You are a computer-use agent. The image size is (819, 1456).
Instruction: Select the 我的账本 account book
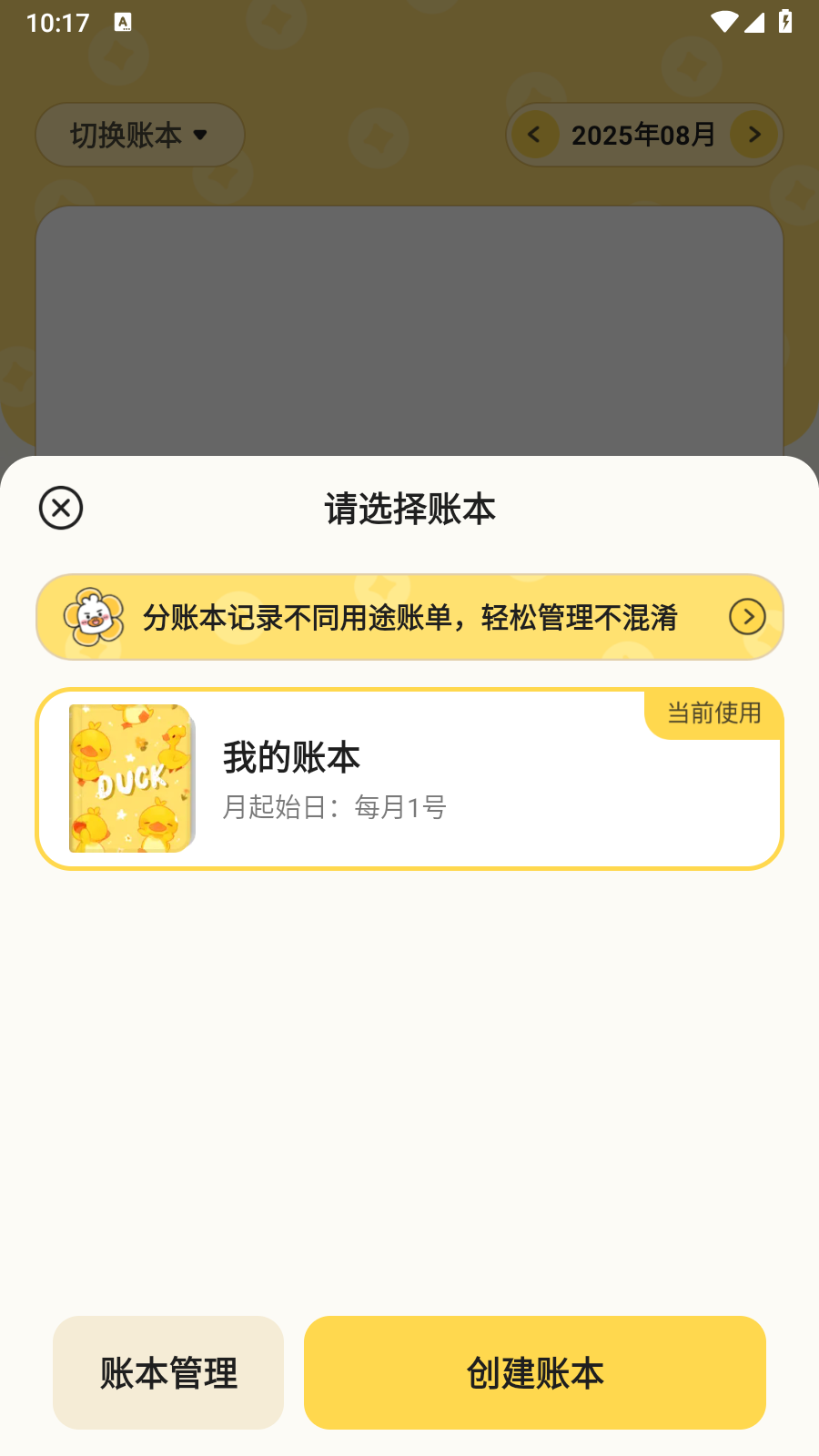pos(409,778)
